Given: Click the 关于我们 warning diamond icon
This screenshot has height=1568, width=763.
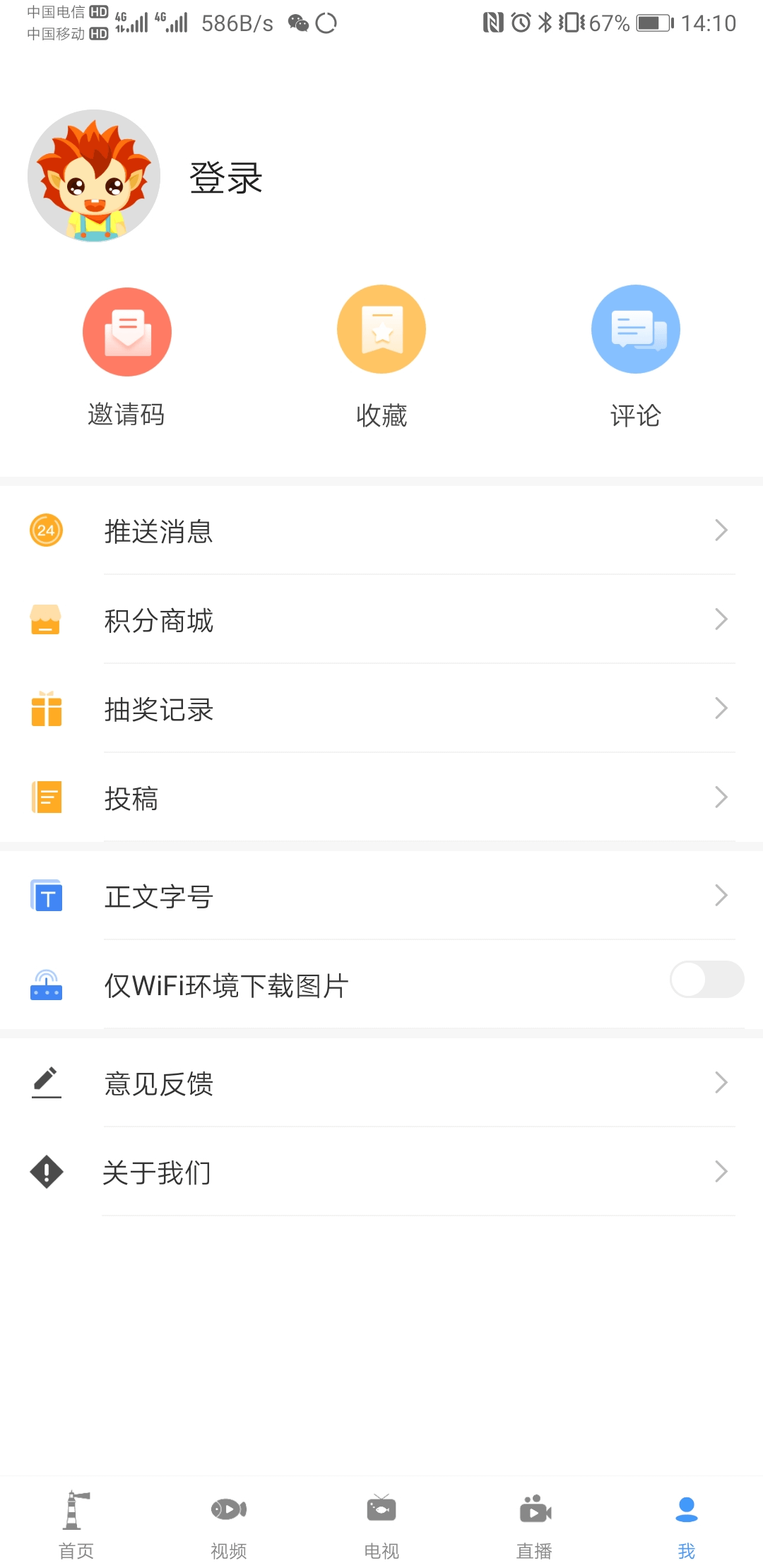Looking at the screenshot, I should click(46, 1171).
